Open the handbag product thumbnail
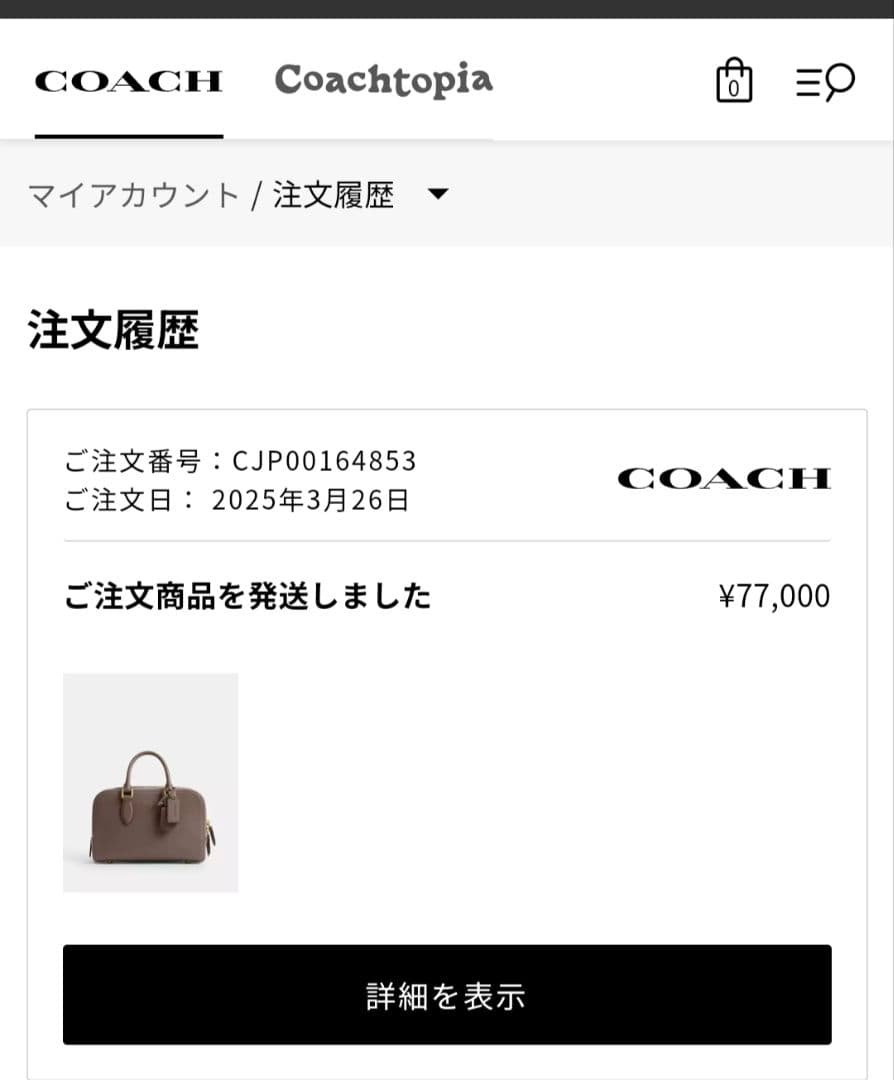Image resolution: width=894 pixels, height=1080 pixels. pos(150,783)
